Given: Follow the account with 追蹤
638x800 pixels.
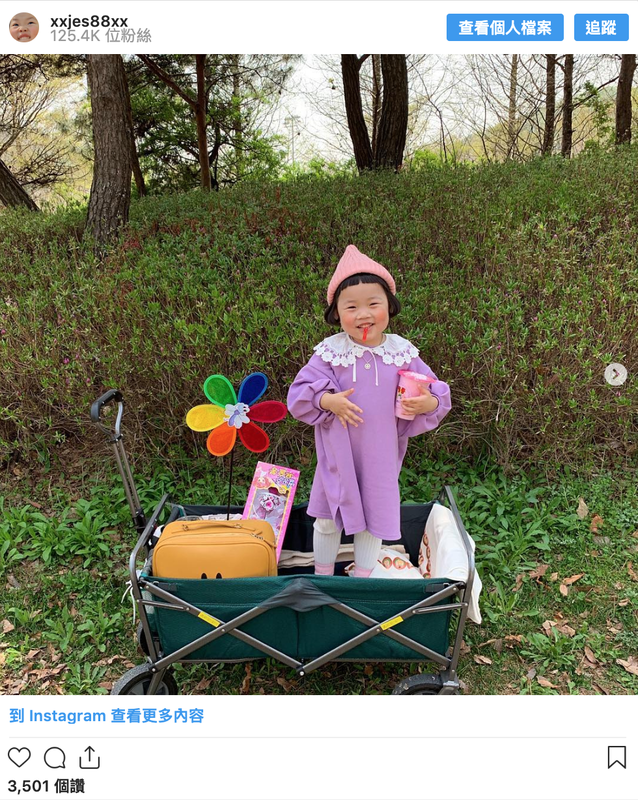Looking at the screenshot, I should pos(601,28).
